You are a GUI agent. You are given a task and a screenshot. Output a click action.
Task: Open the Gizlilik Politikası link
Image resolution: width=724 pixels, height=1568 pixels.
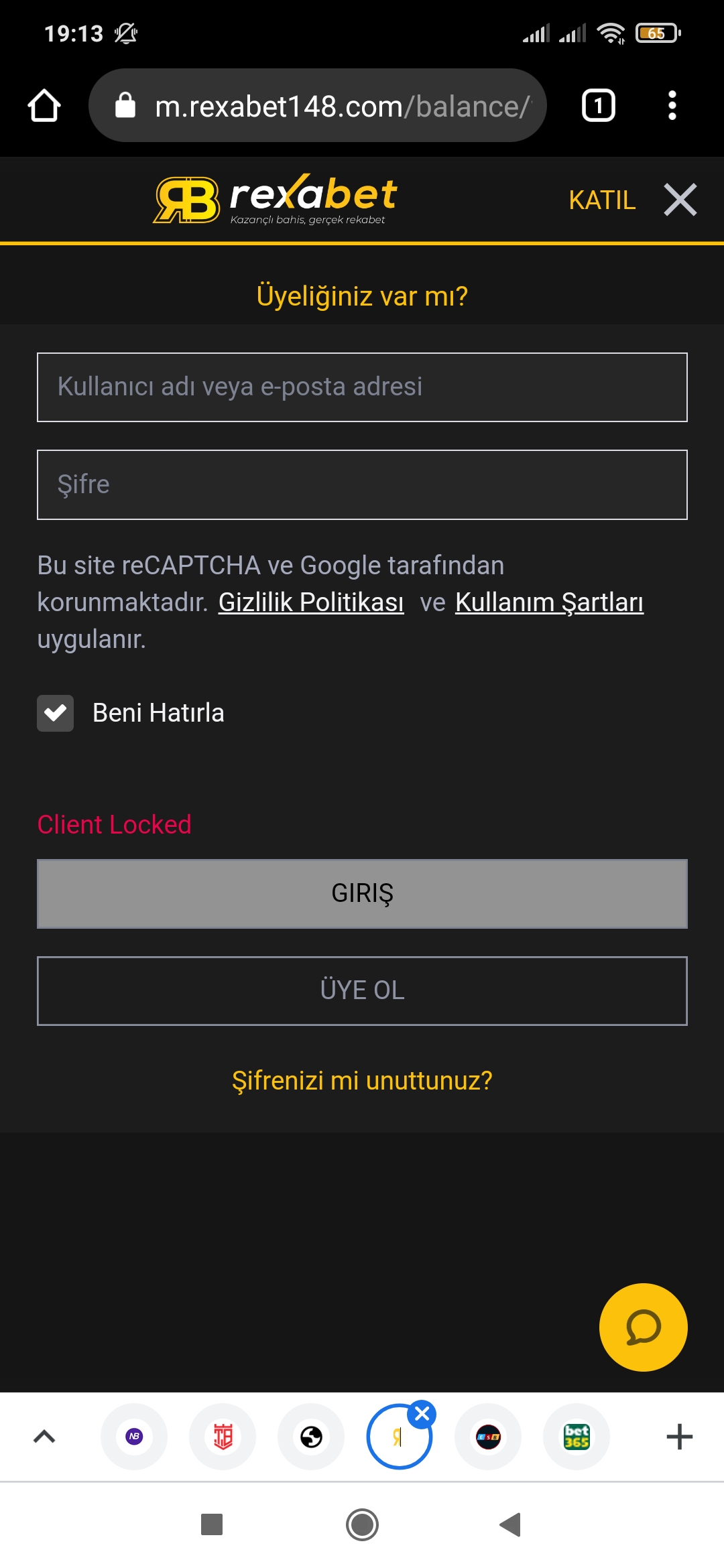[x=311, y=602]
